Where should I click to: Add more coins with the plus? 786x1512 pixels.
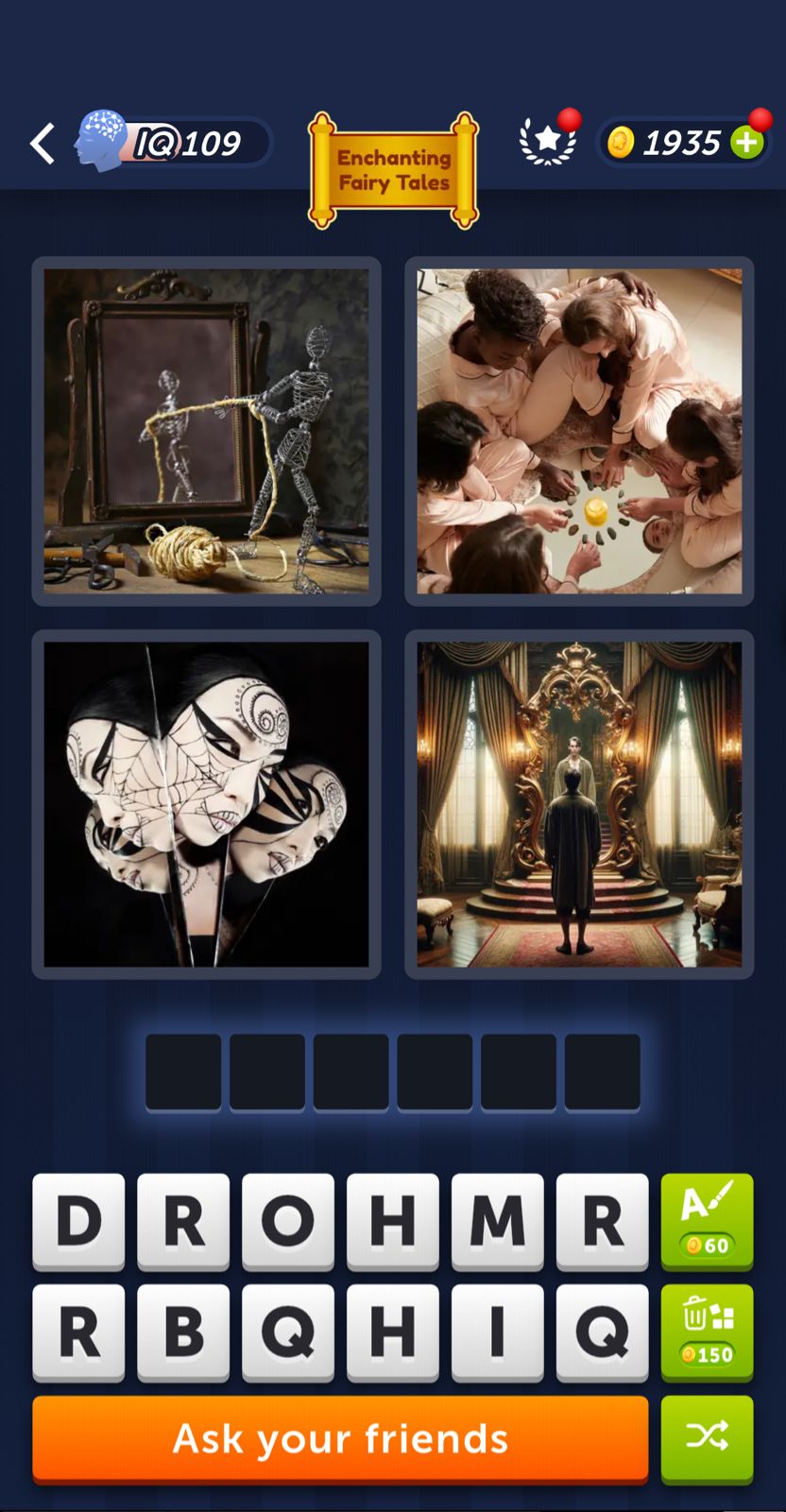[x=747, y=144]
